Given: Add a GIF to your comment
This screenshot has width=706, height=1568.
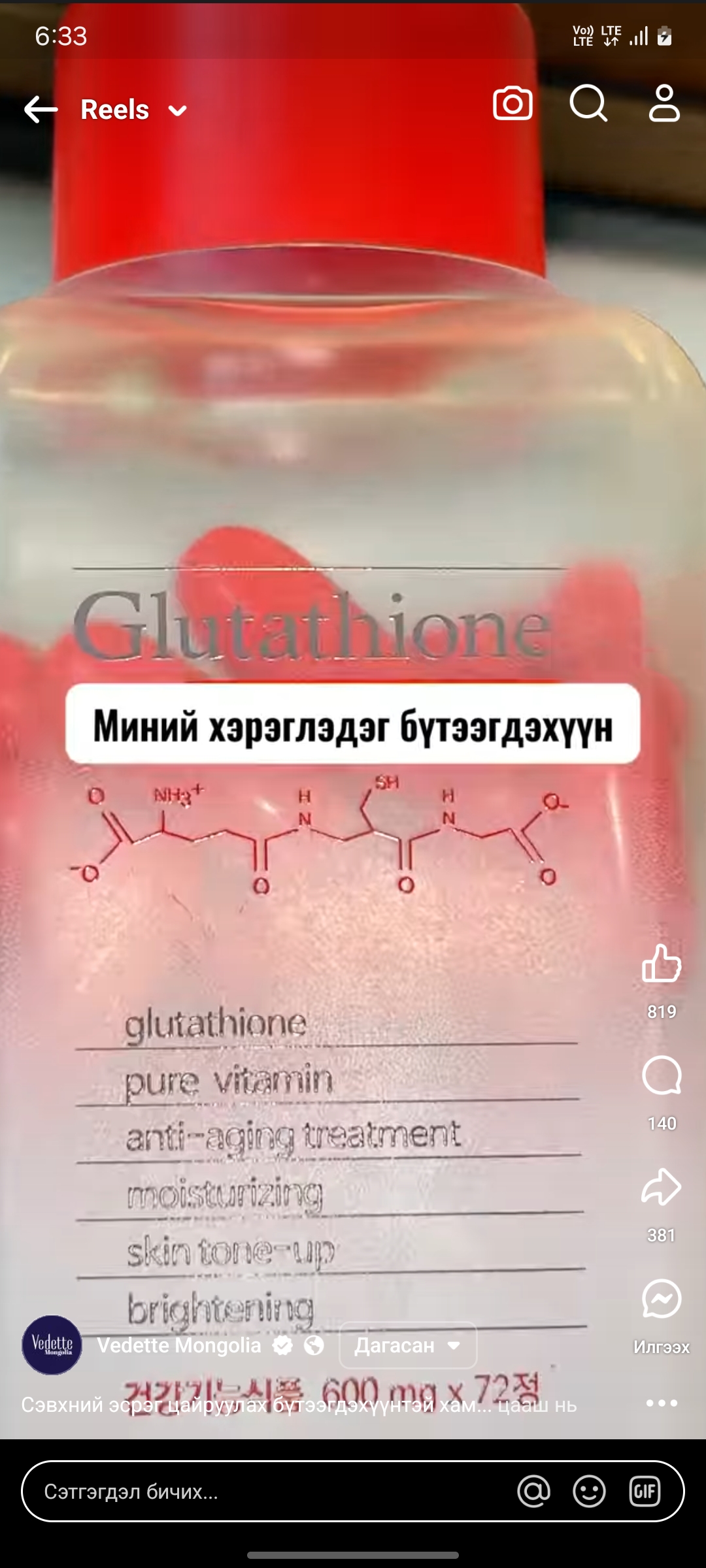Looking at the screenshot, I should tap(645, 1492).
